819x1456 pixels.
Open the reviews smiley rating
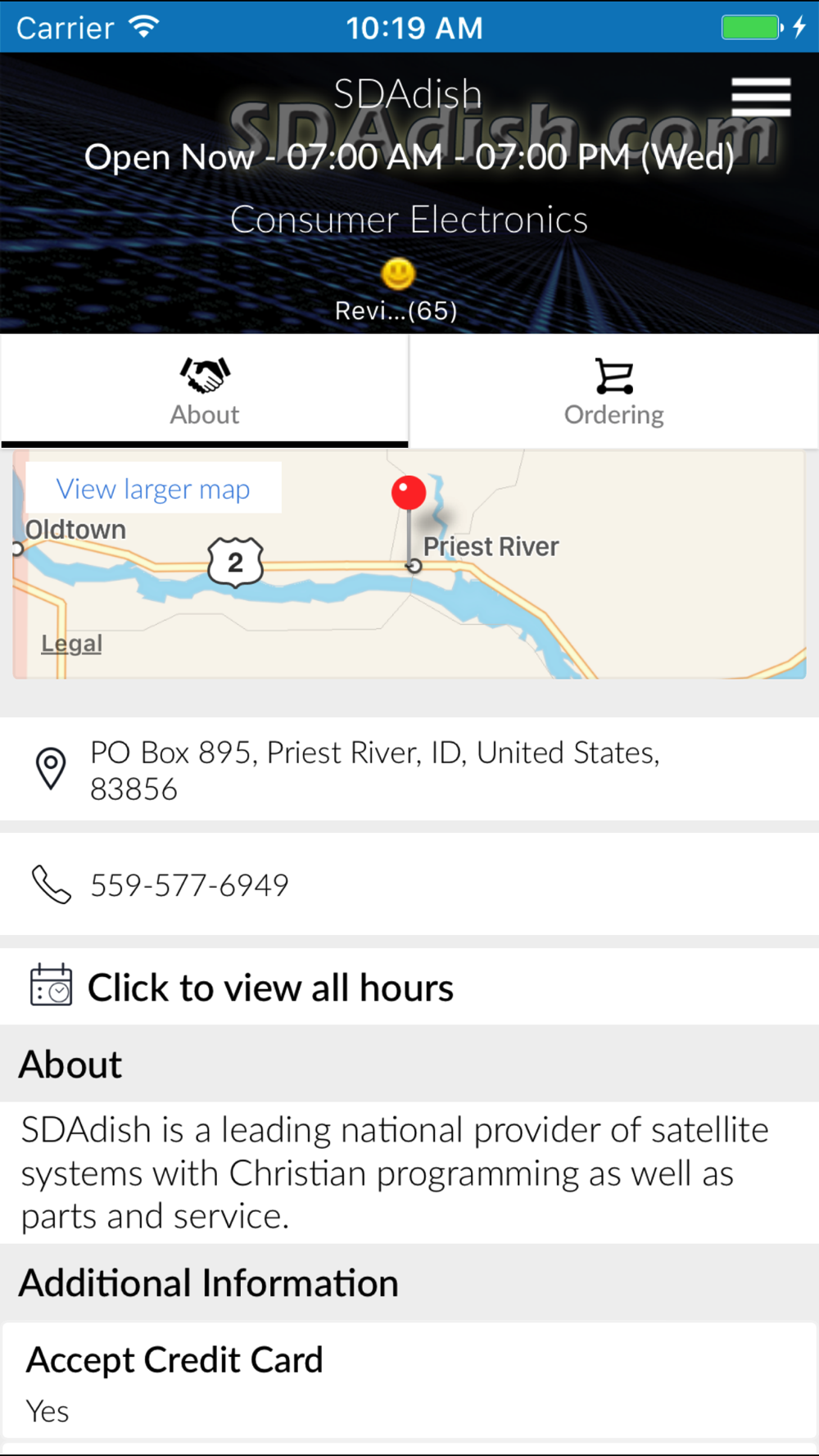click(398, 274)
